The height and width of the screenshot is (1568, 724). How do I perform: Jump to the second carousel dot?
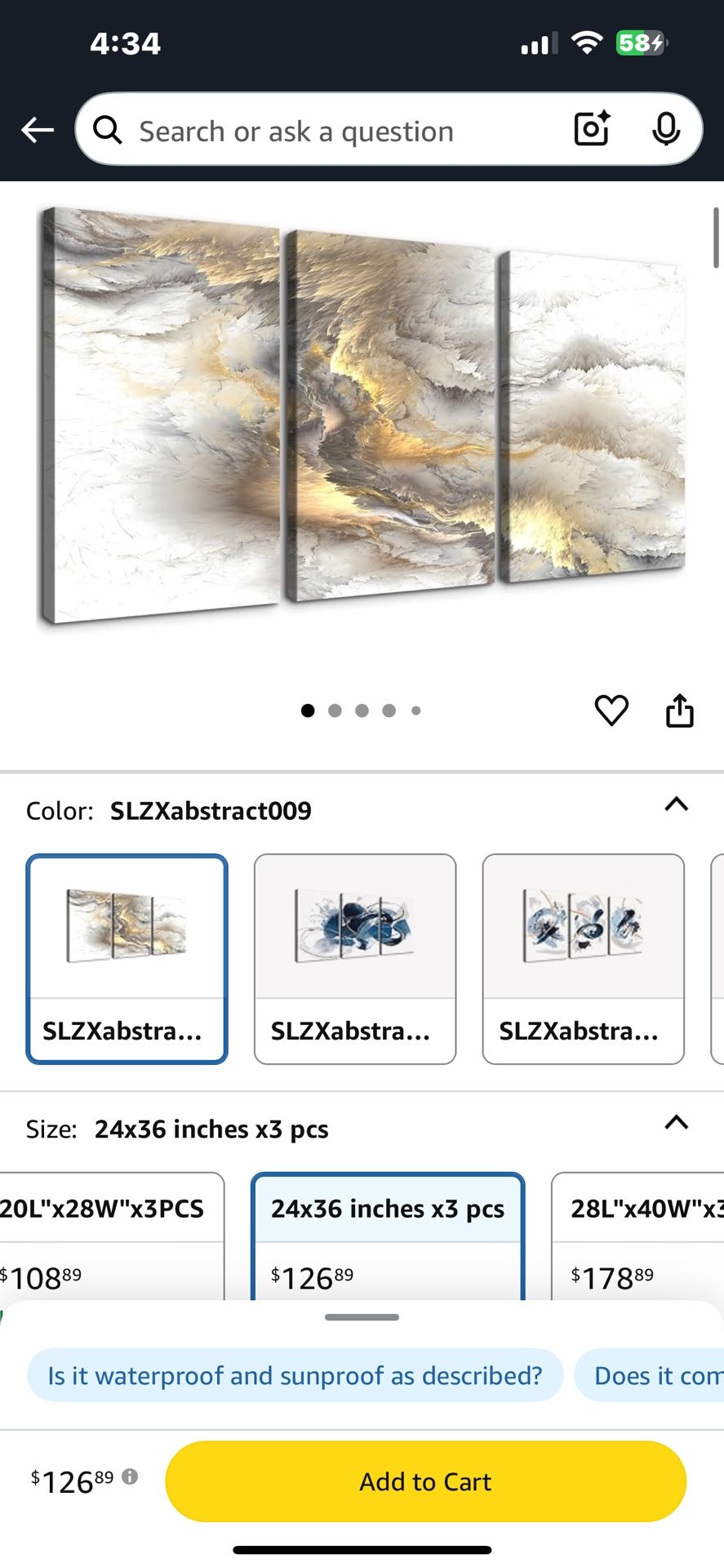click(335, 710)
